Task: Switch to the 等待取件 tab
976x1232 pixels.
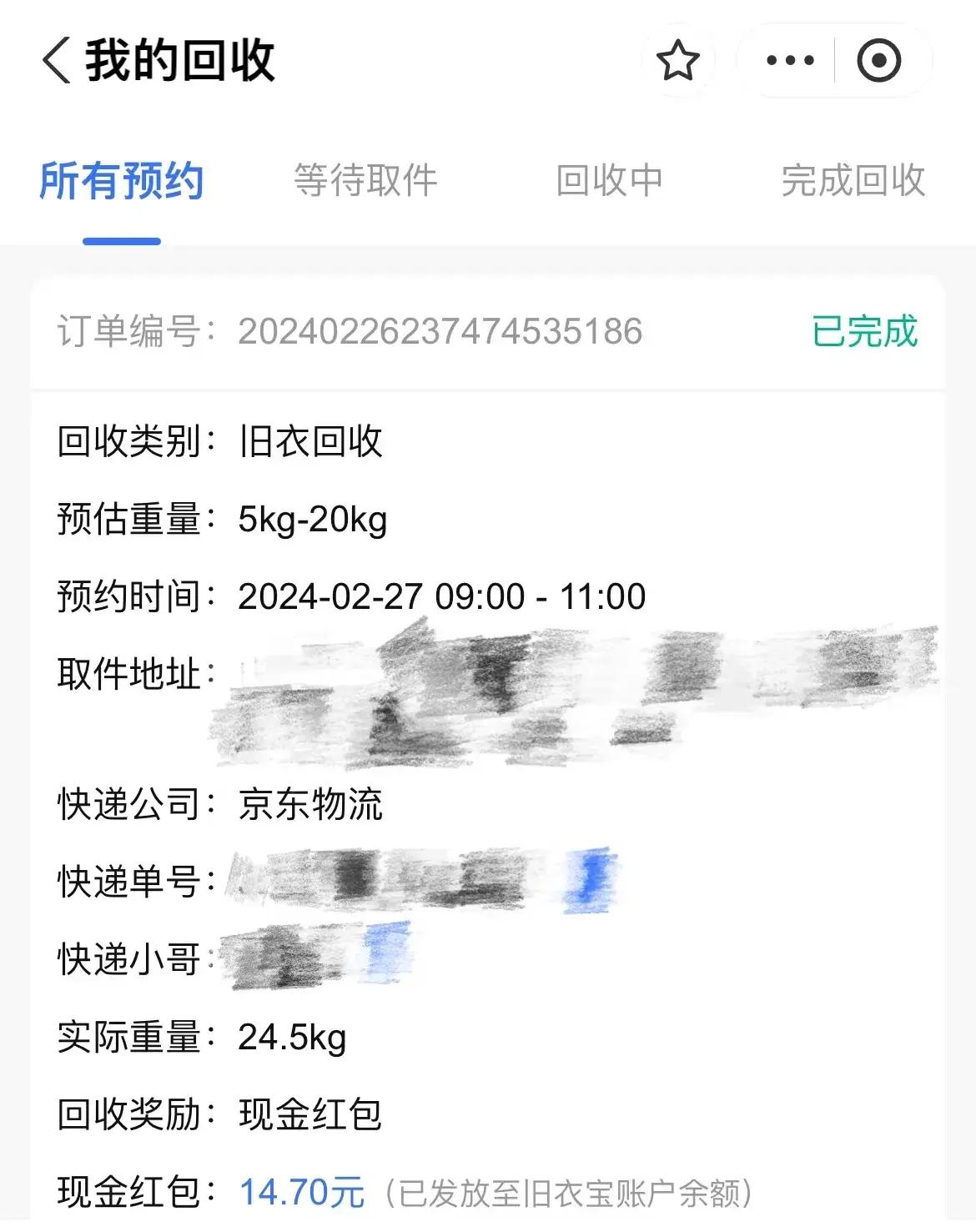Action: (365, 181)
